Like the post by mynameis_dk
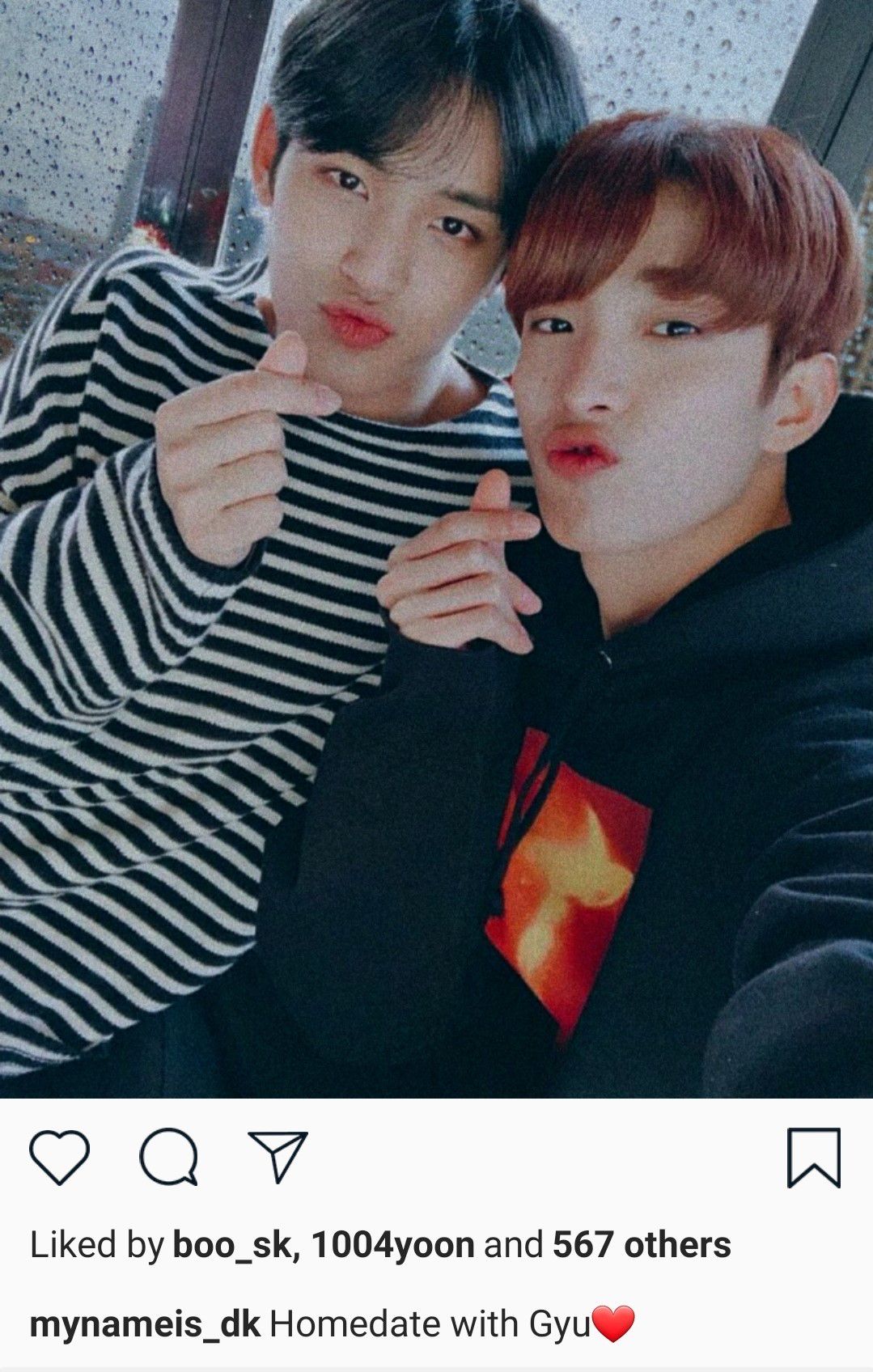Screen dimensions: 873x1372 pos(59,1158)
